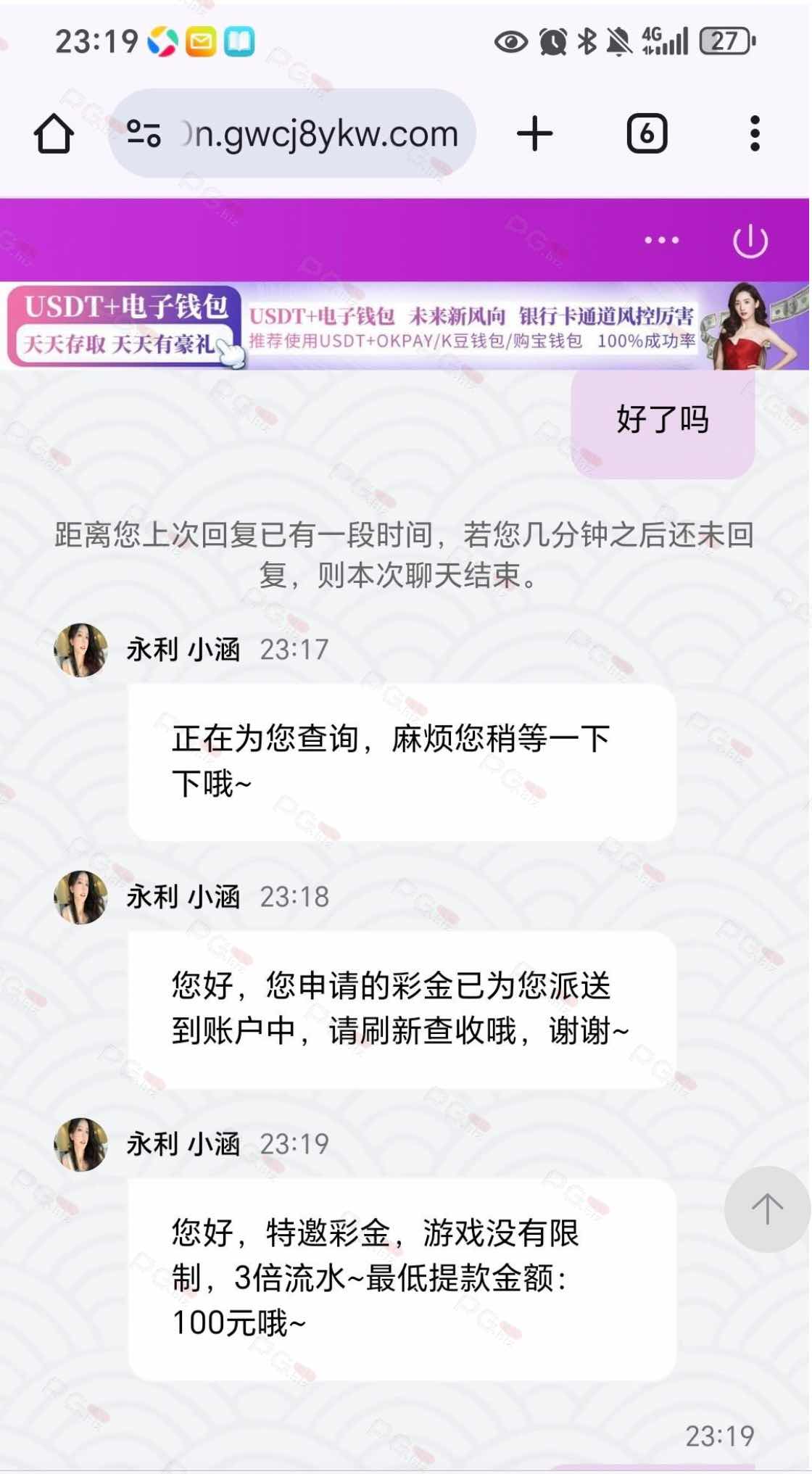Viewport: 812px width, 1474px height.
Task: Open a new browser tab
Action: 535,133
